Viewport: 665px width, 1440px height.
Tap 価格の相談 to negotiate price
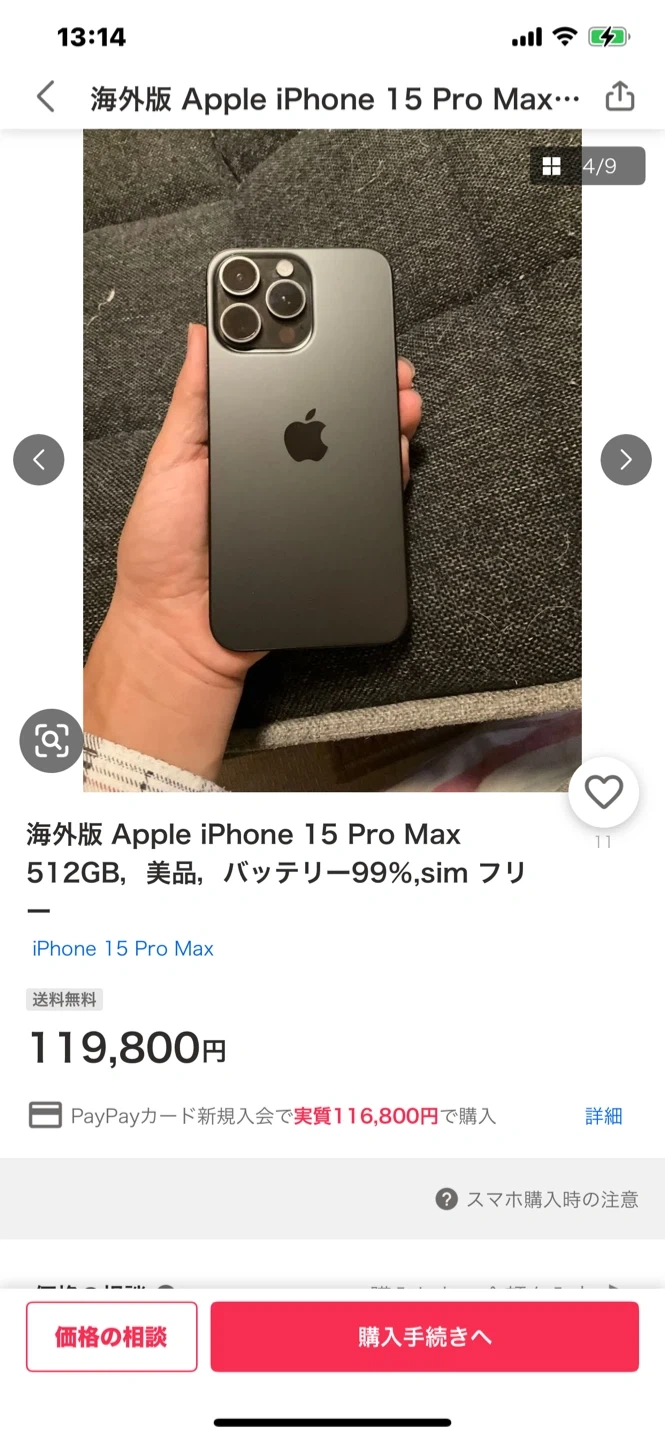pyautogui.click(x=111, y=1336)
